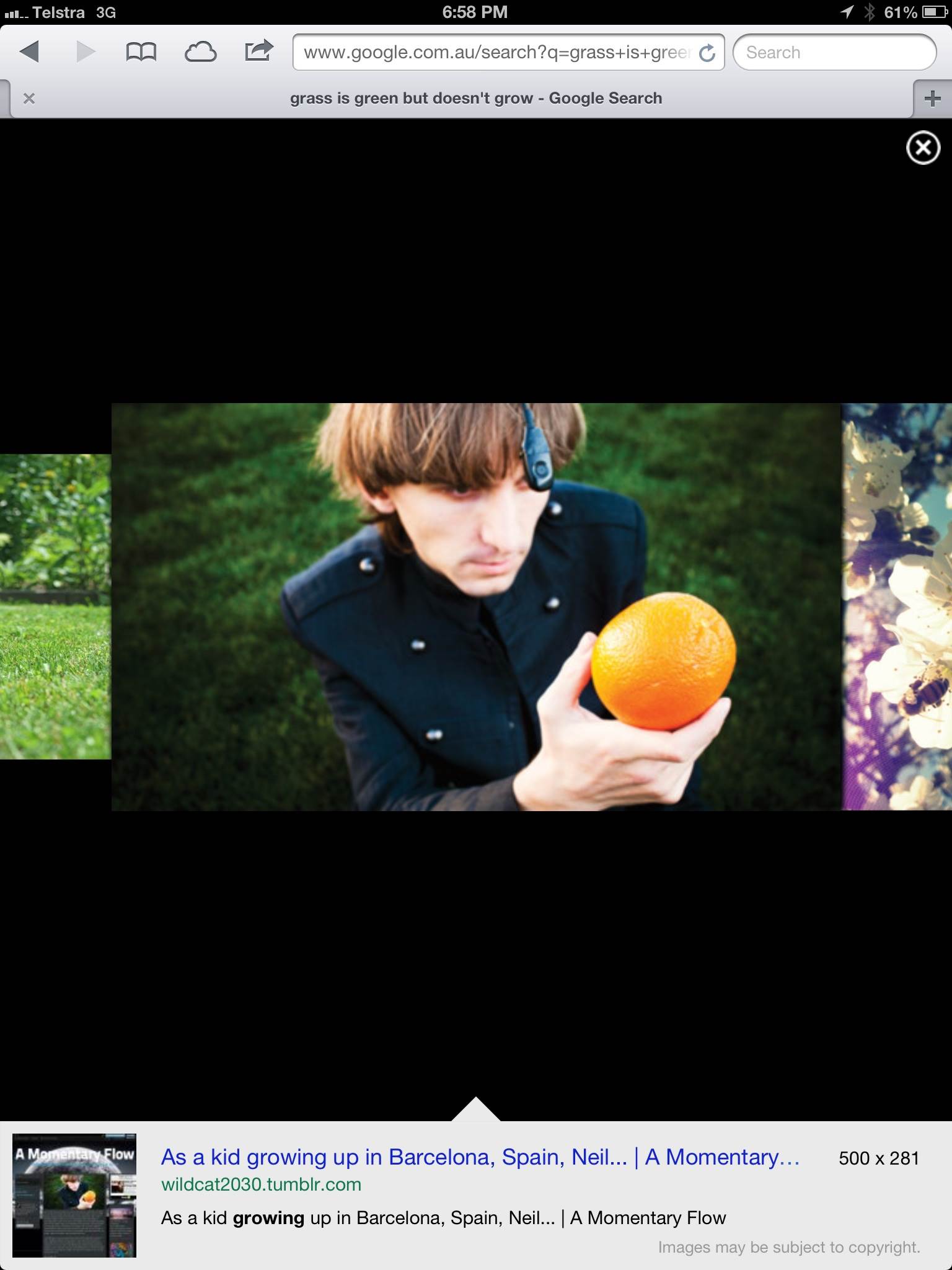Close the image viewer overlay
This screenshot has height=1270, width=952.
point(923,148)
